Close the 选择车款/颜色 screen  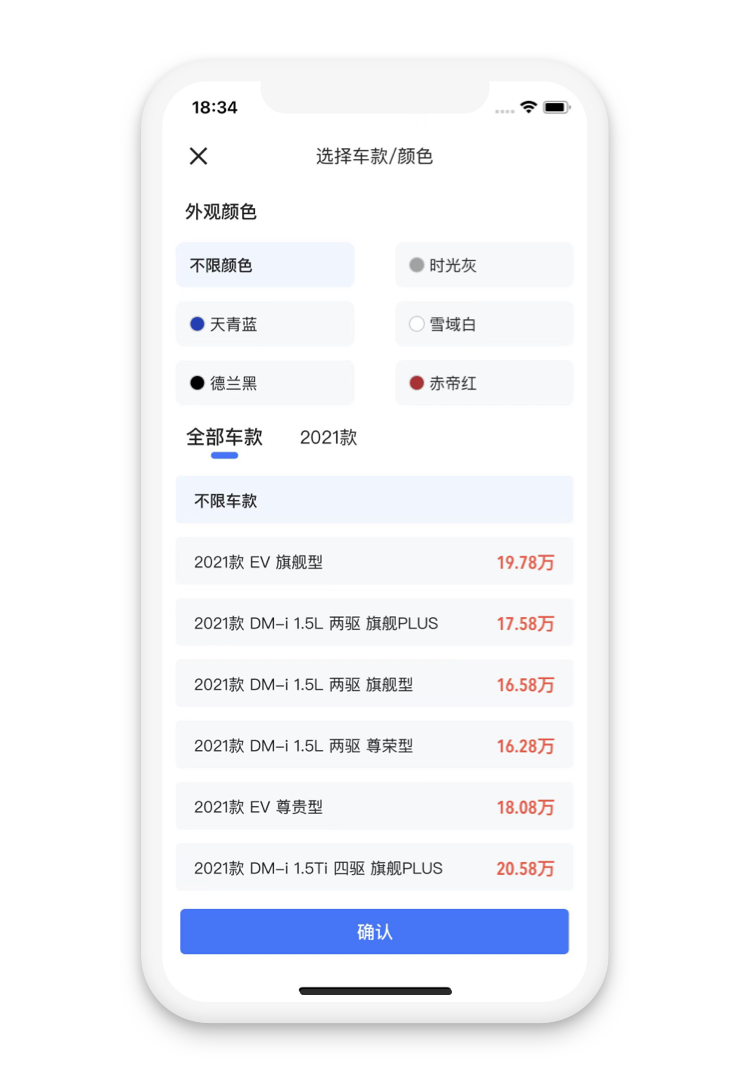click(199, 156)
